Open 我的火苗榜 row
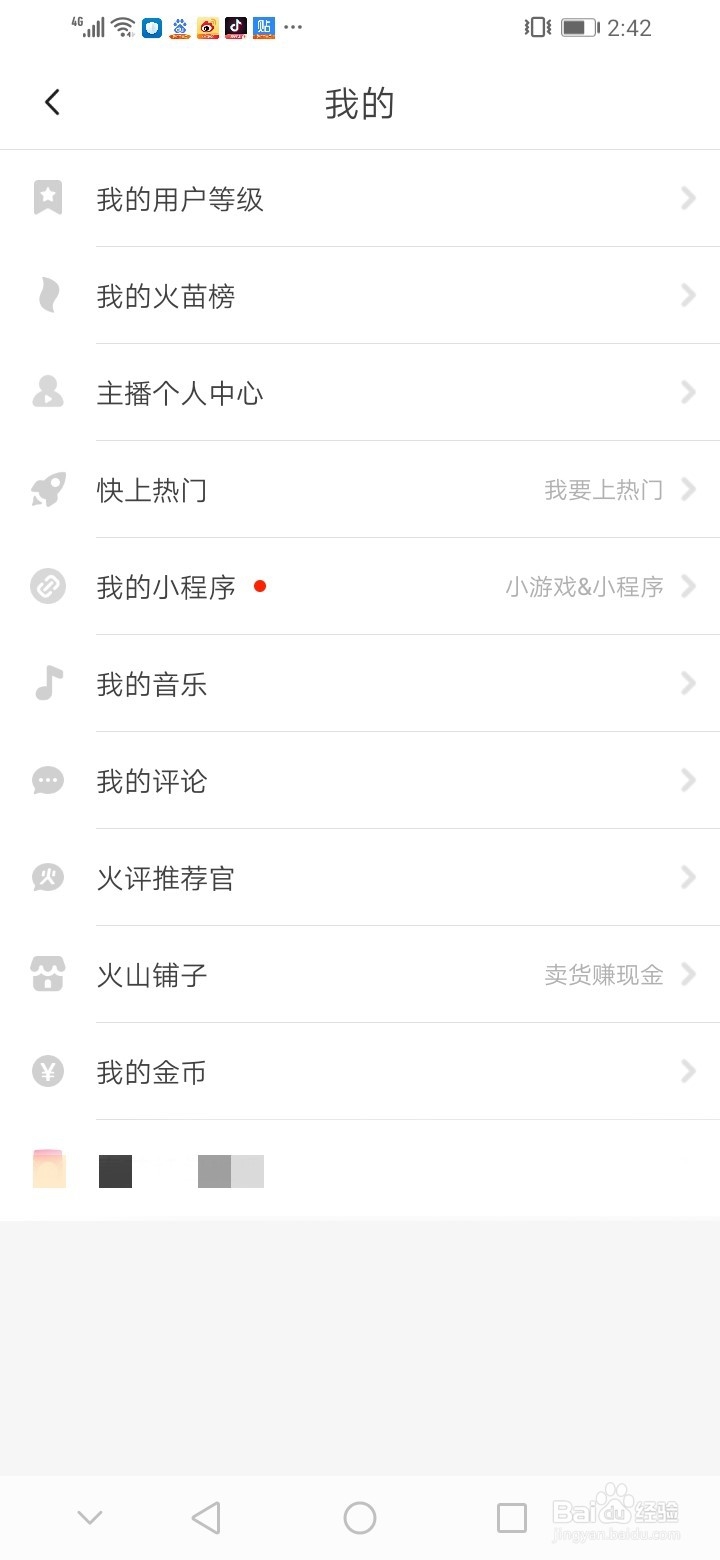This screenshot has height=1560, width=720. coord(360,296)
